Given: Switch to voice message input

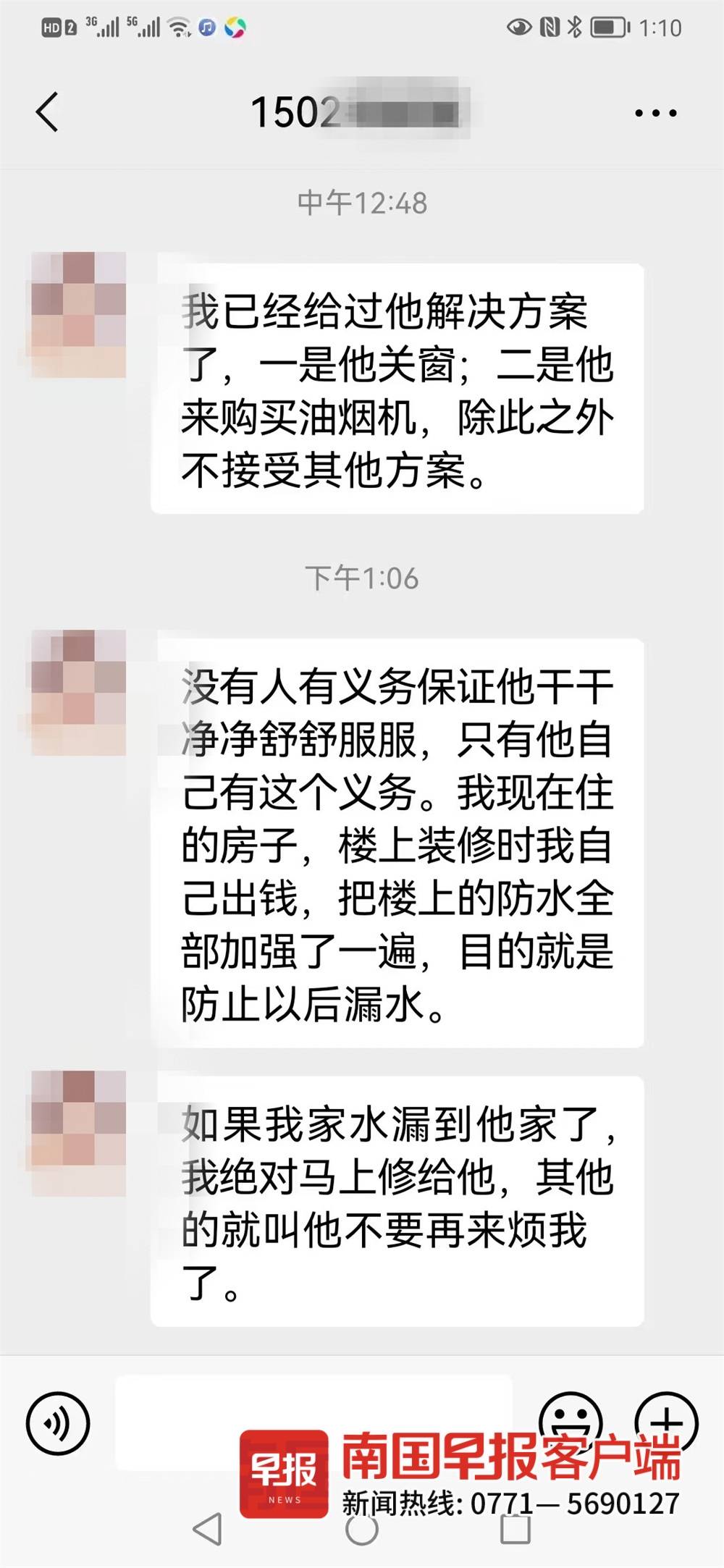Looking at the screenshot, I should (x=58, y=1422).
